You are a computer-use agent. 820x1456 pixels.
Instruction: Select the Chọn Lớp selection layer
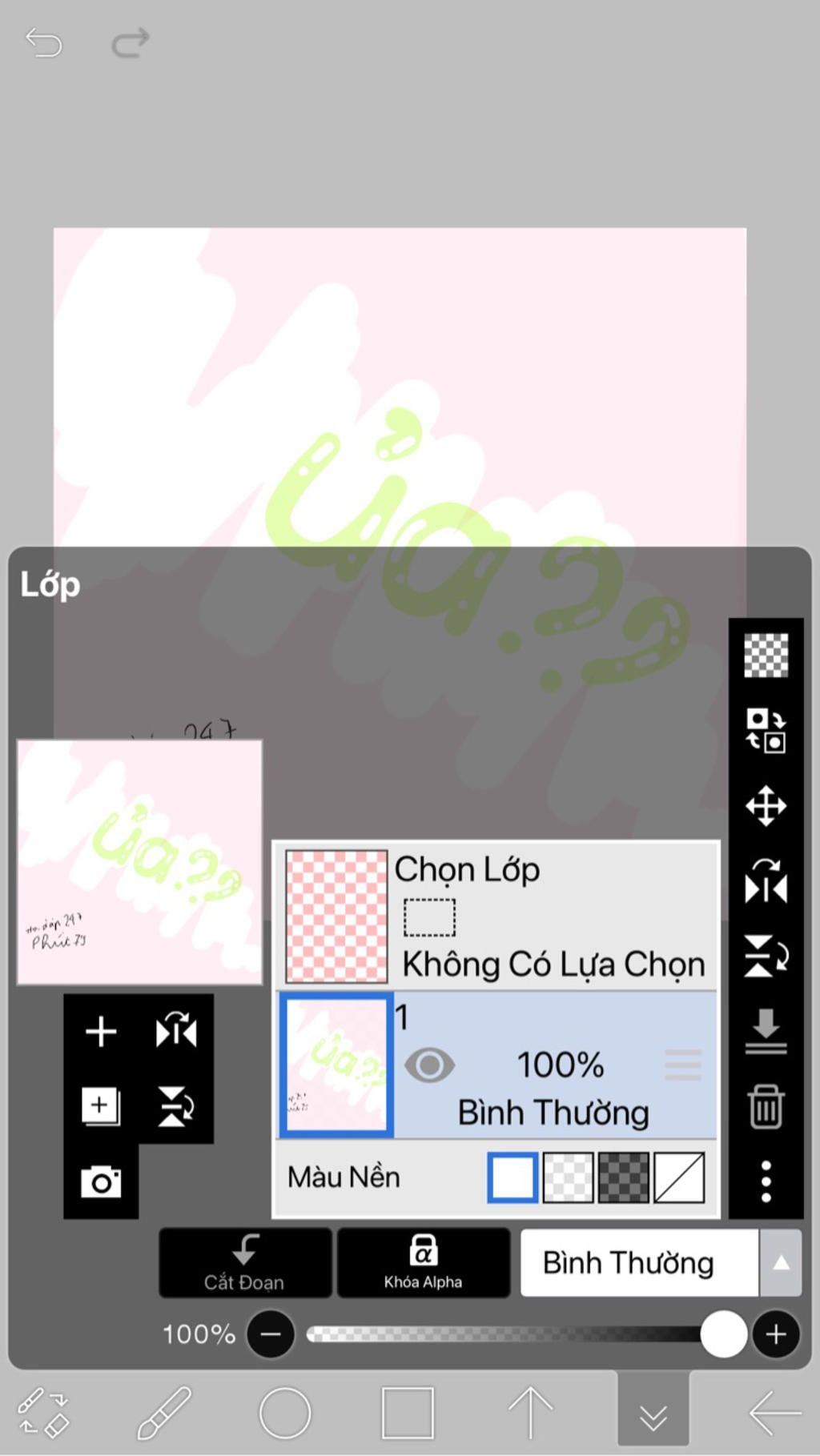[x=496, y=917]
